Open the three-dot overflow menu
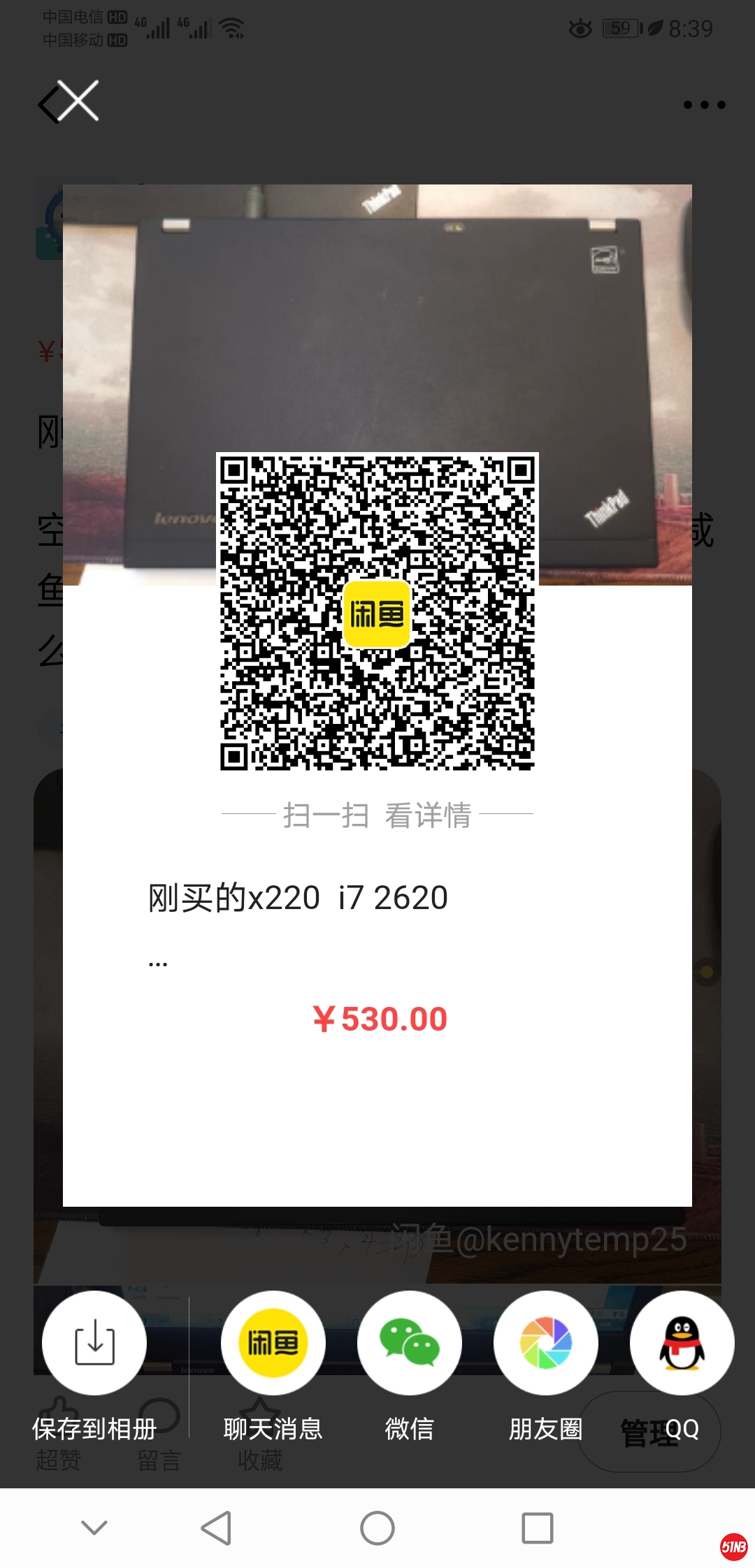 (704, 105)
